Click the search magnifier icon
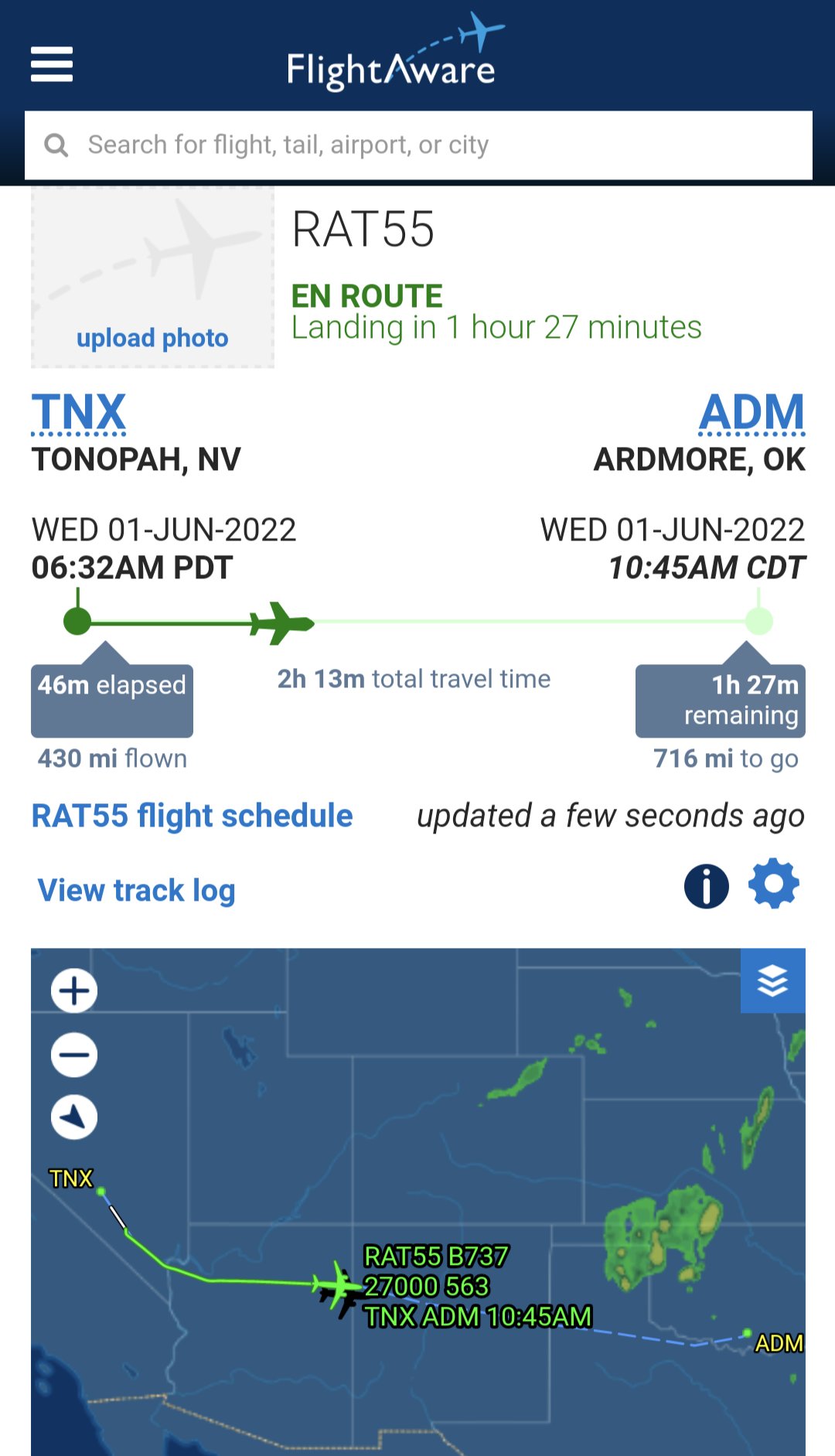 tap(57, 144)
